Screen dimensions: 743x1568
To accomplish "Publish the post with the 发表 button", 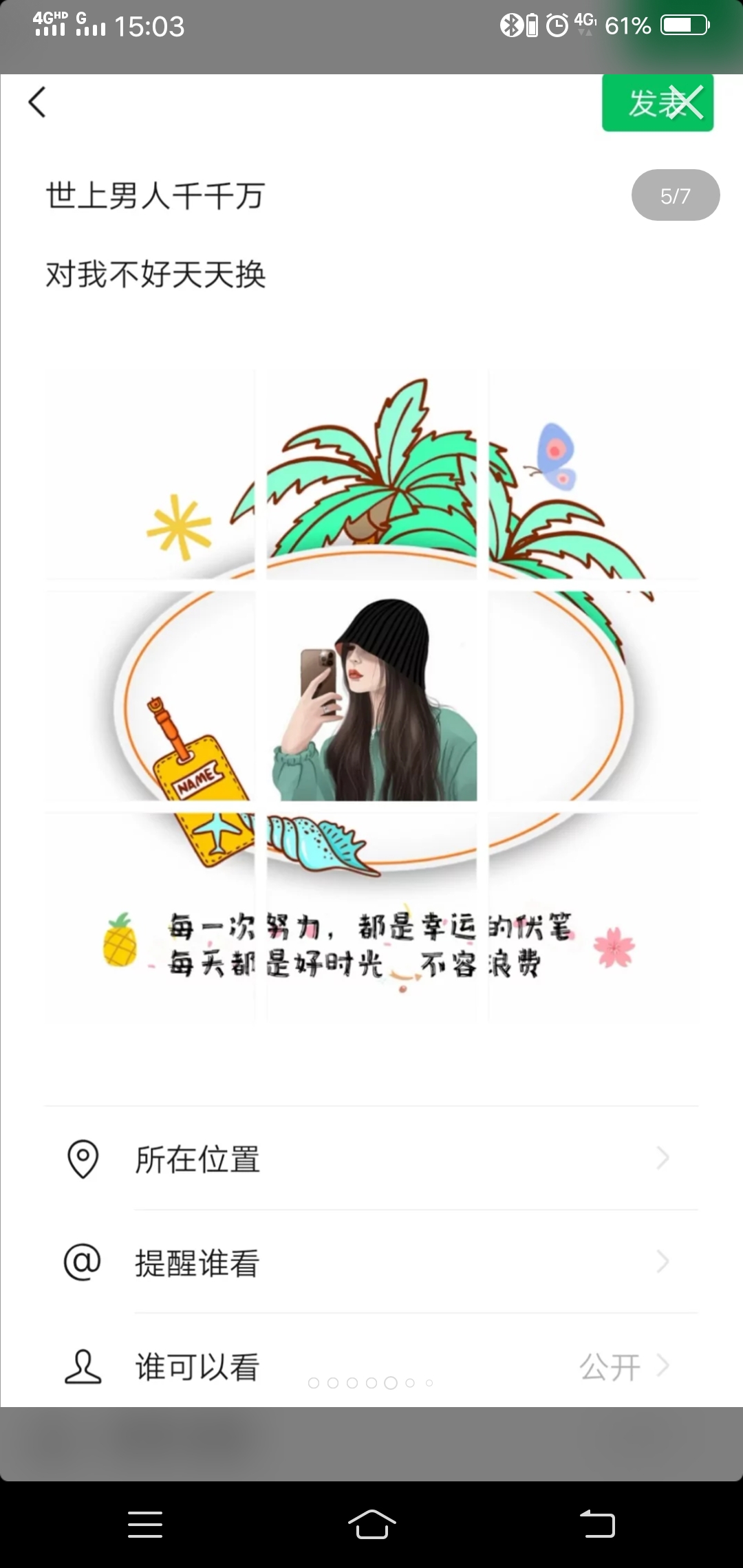I will pos(657,103).
